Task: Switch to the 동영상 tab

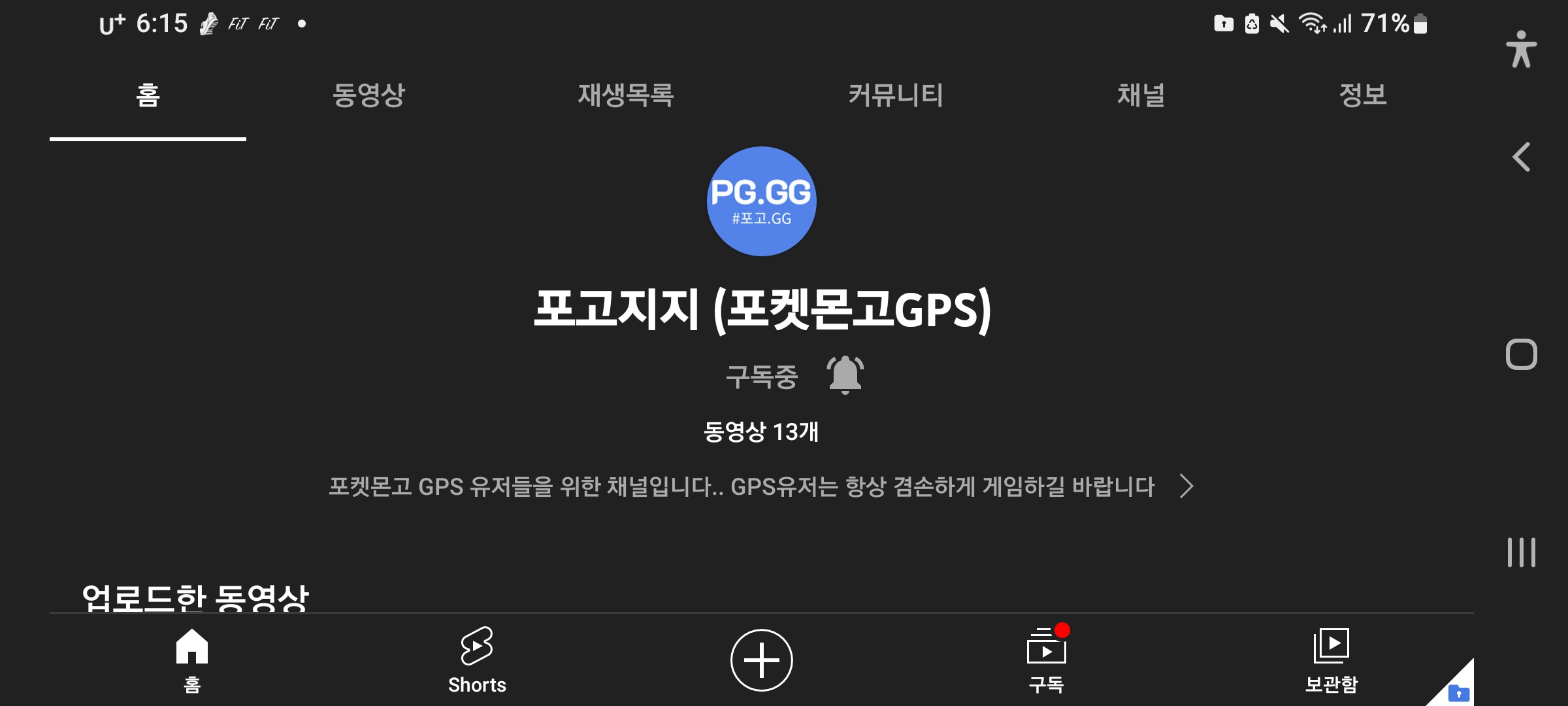Action: 368,95
